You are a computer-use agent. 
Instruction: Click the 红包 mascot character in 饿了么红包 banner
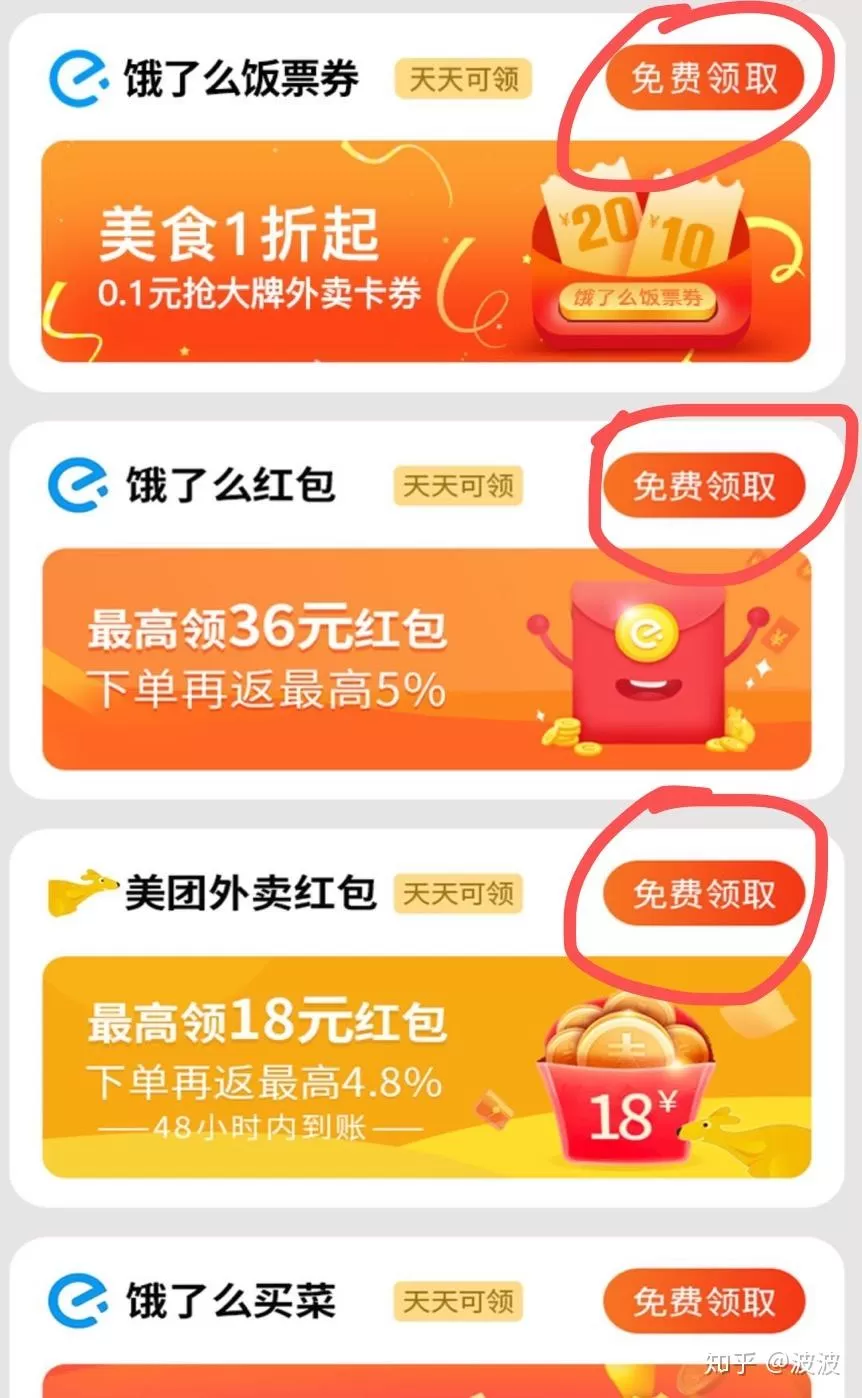(x=650, y=665)
